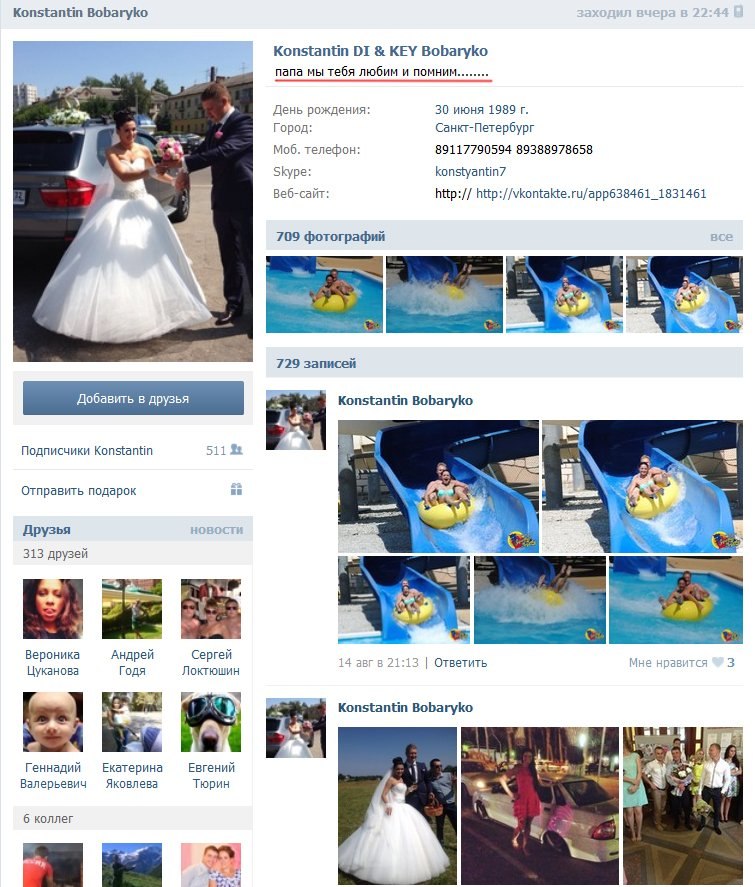Reply with Ответить under the 14 авг post
755x887 pixels.
[x=460, y=663]
